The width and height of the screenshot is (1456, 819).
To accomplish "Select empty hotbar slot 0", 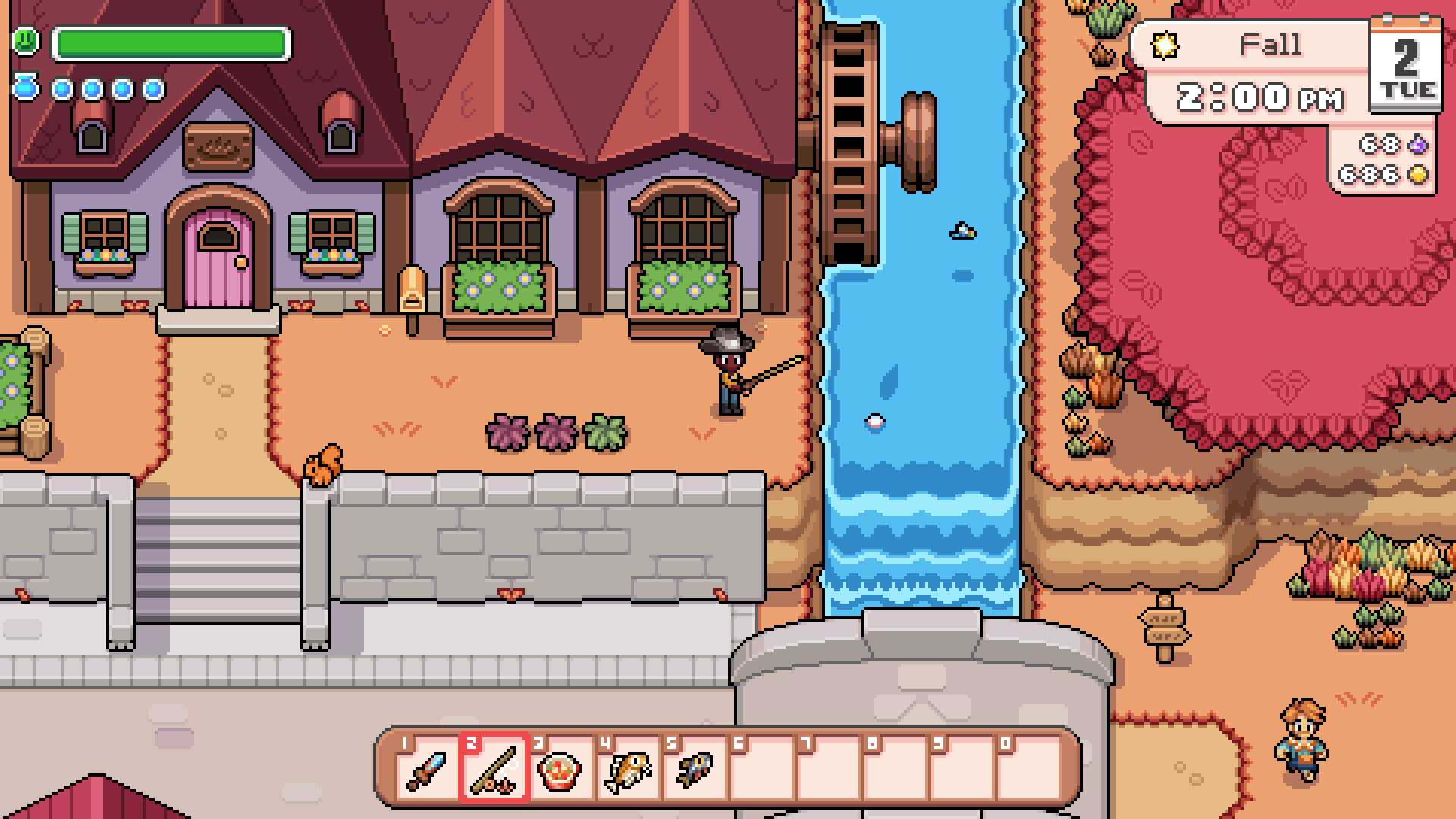I will pyautogui.click(x=1027, y=767).
